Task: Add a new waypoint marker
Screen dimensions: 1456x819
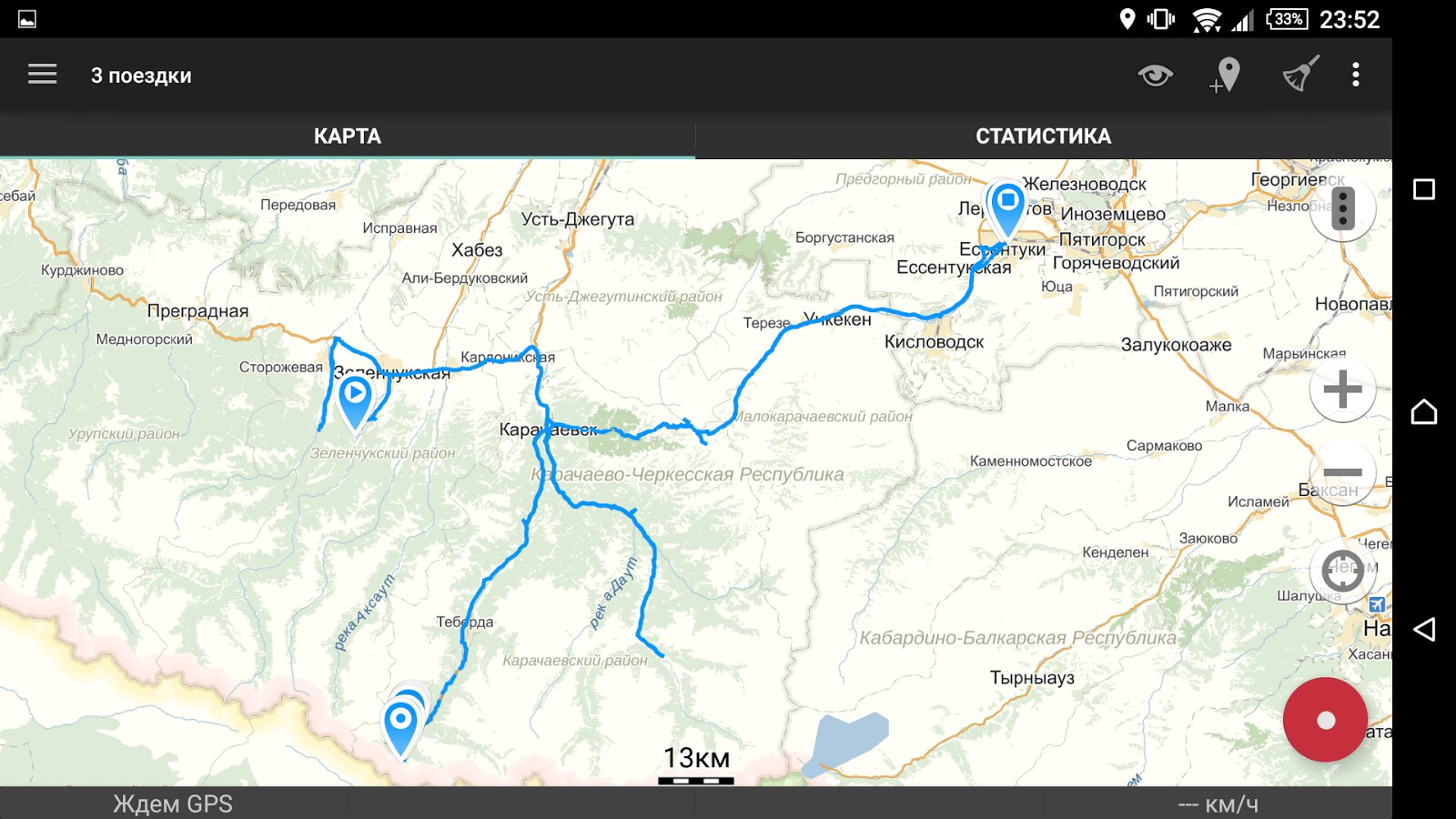Action: coord(1226,75)
